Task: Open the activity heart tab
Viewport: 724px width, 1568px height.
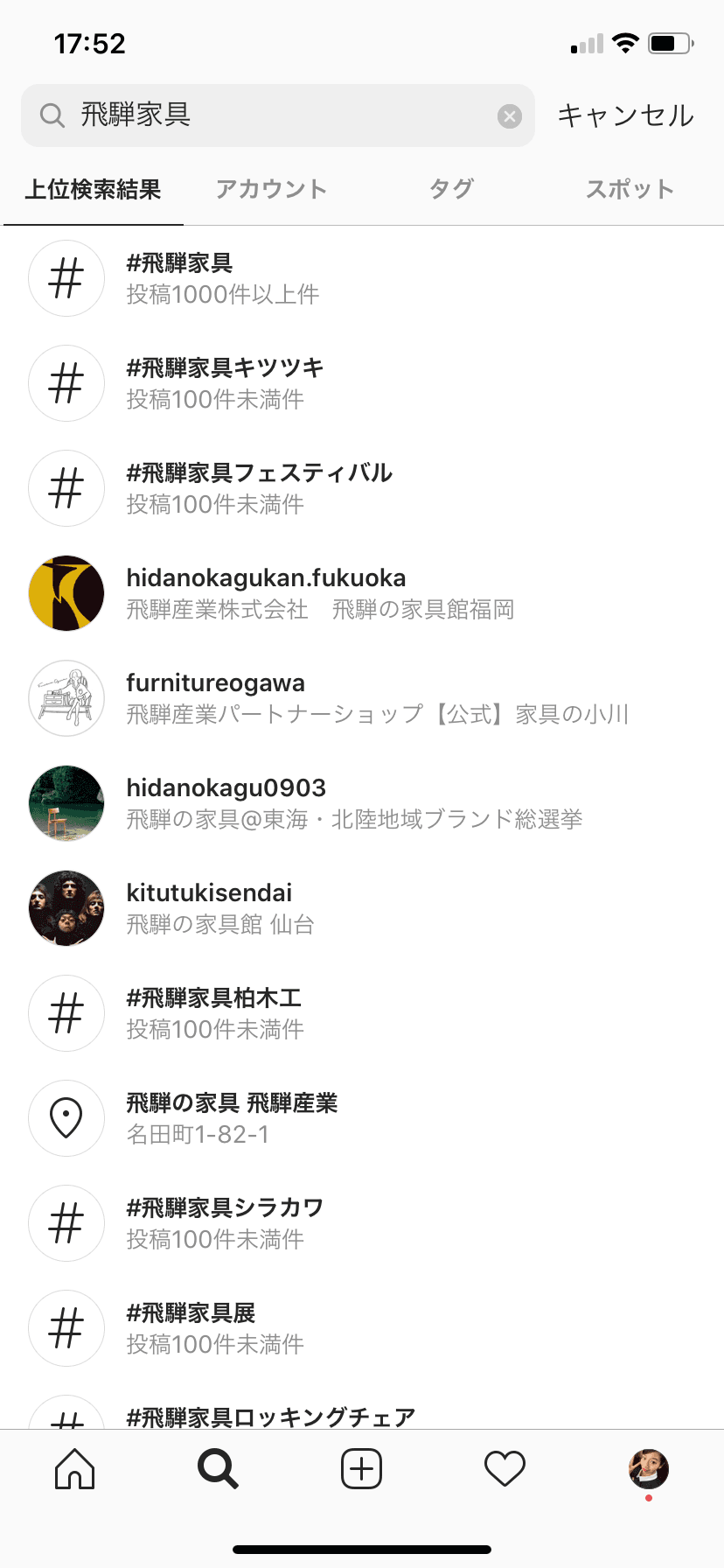Action: click(x=505, y=1468)
